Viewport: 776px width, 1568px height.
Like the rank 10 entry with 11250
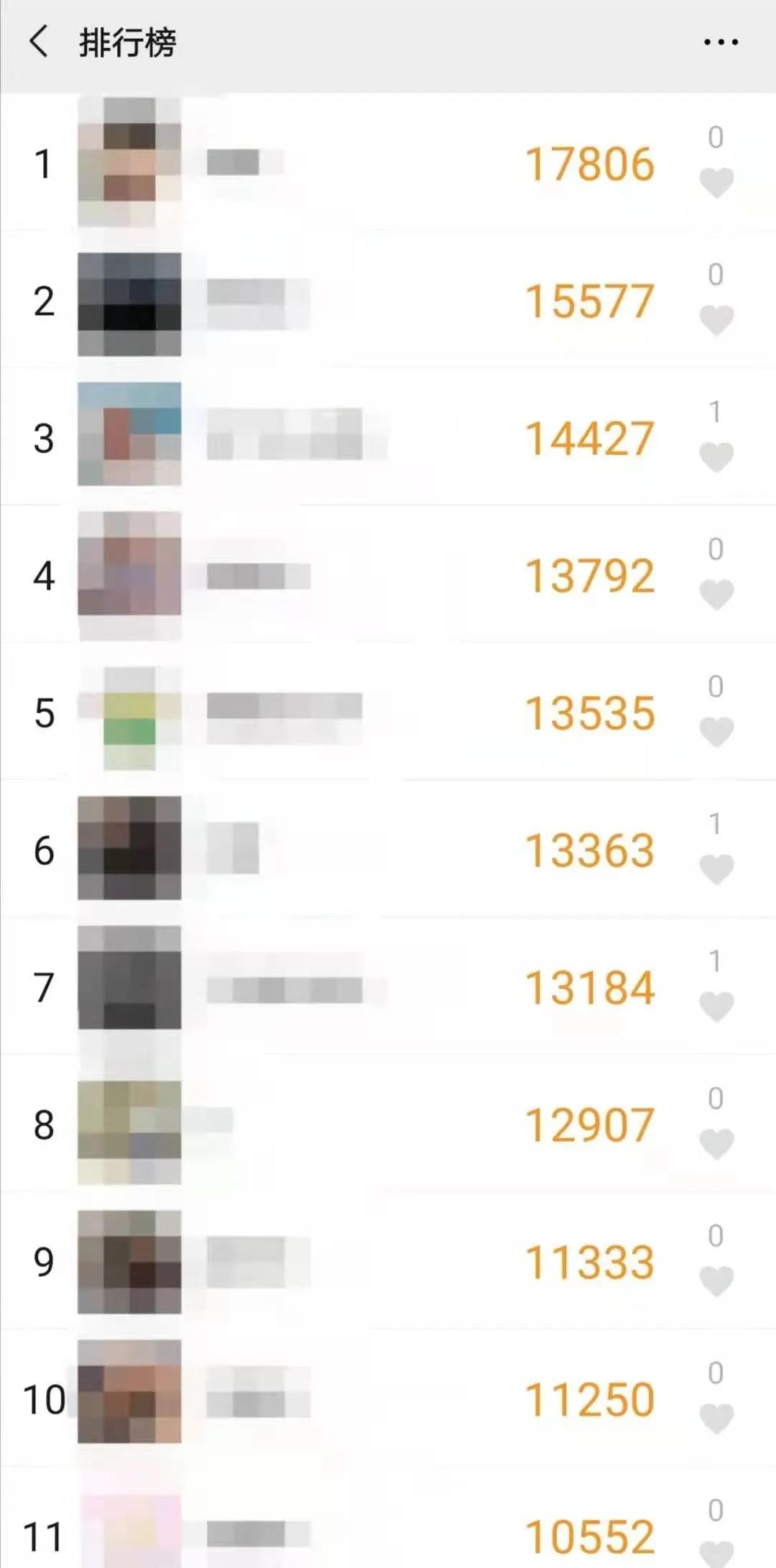[x=716, y=1418]
